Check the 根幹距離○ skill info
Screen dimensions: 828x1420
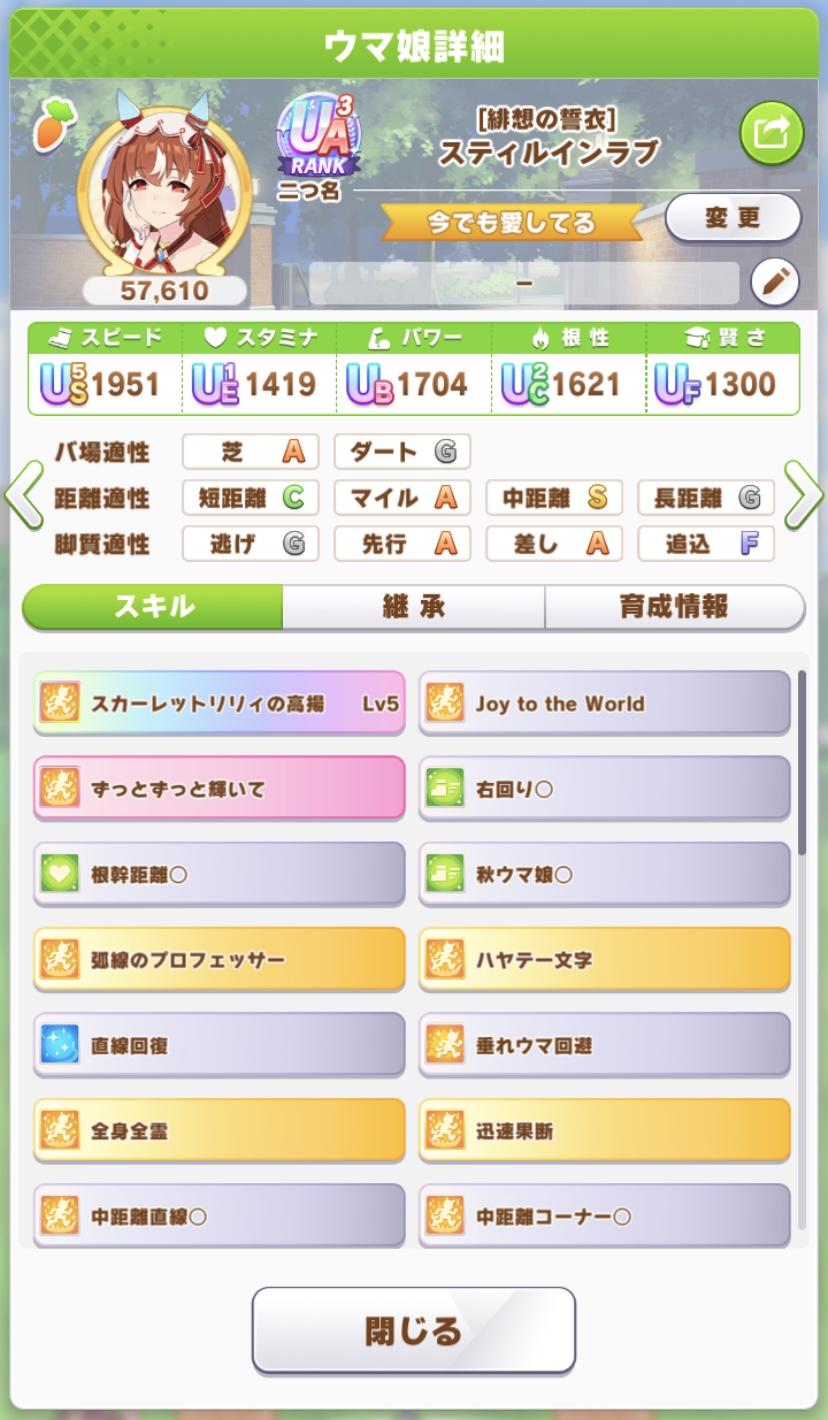[x=219, y=875]
